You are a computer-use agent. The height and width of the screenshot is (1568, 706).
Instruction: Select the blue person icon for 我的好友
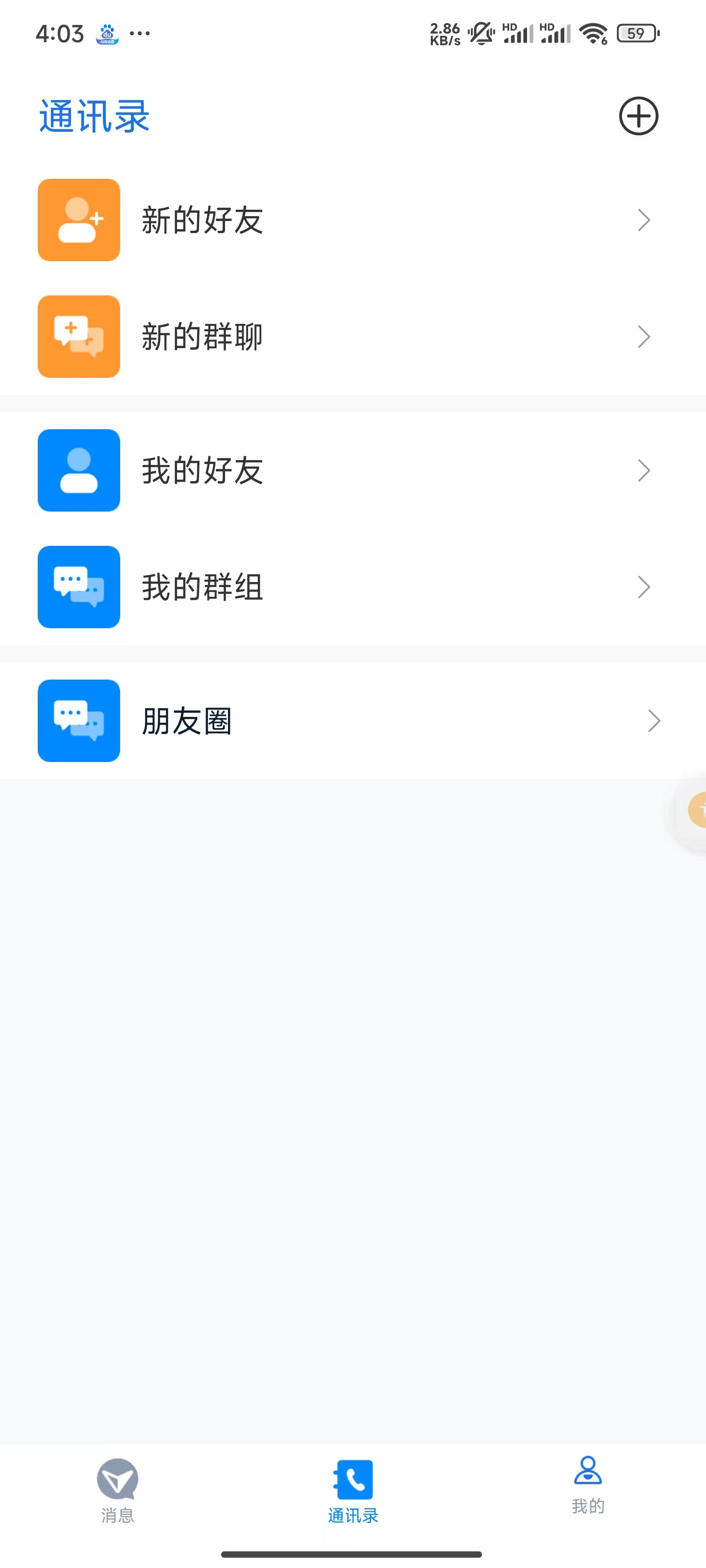click(78, 470)
